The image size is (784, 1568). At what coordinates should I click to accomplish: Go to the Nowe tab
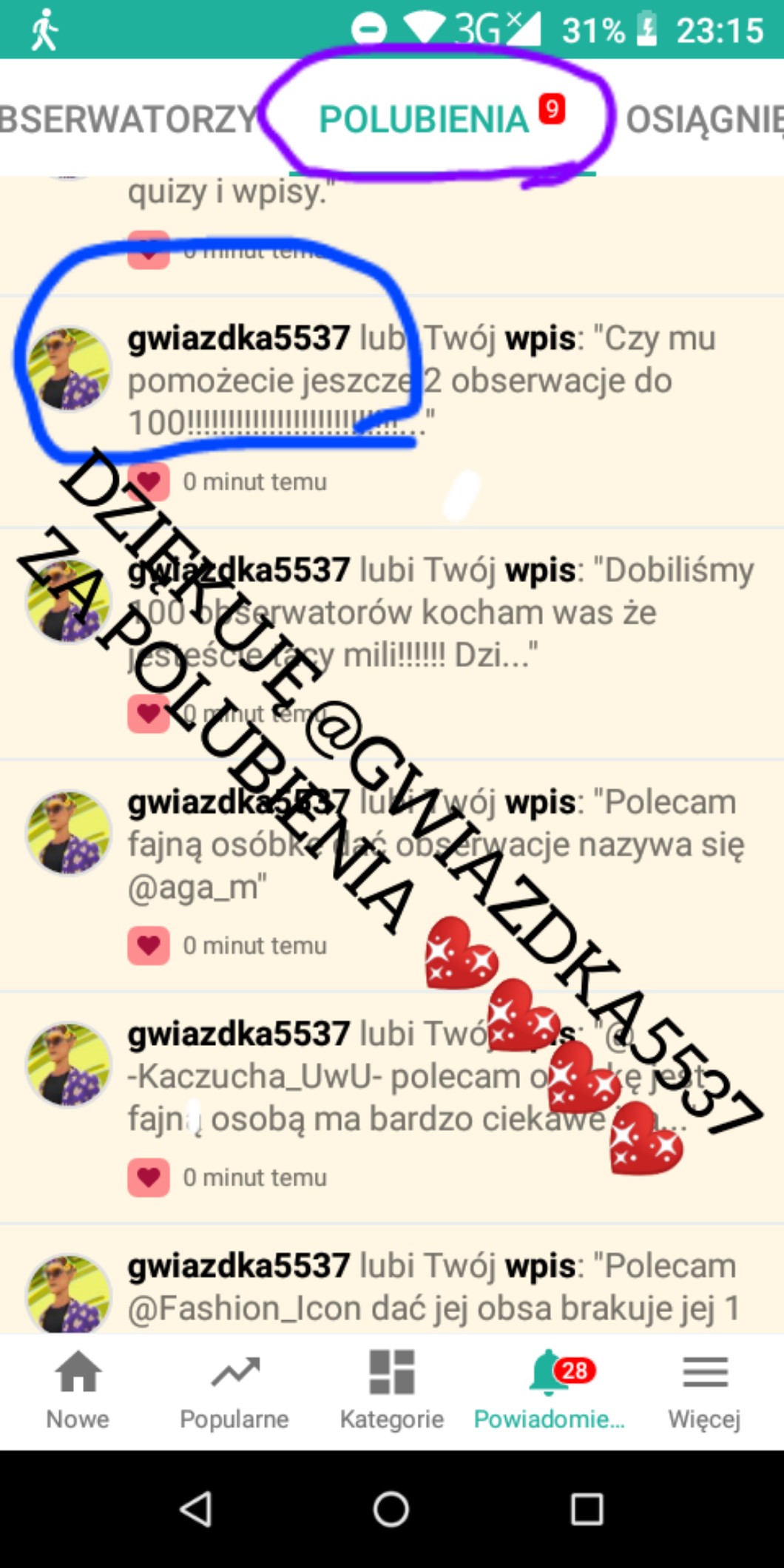point(78,1390)
